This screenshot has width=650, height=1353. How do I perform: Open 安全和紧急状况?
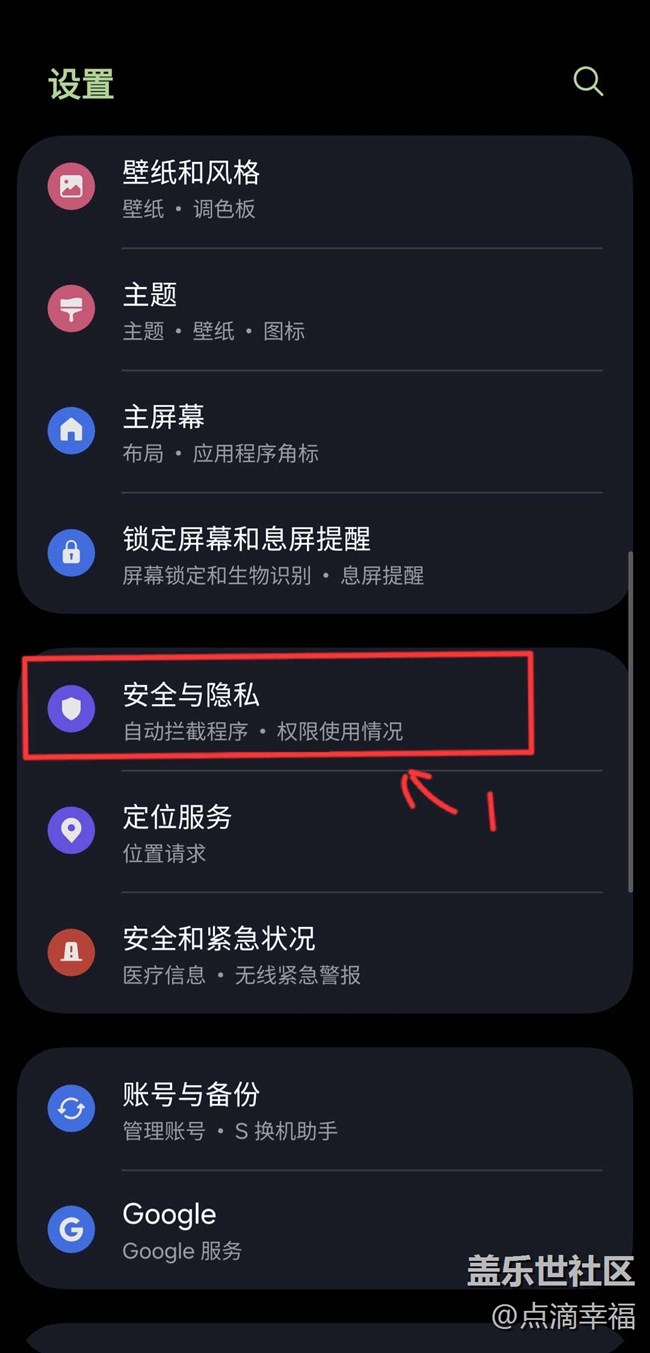[325, 953]
